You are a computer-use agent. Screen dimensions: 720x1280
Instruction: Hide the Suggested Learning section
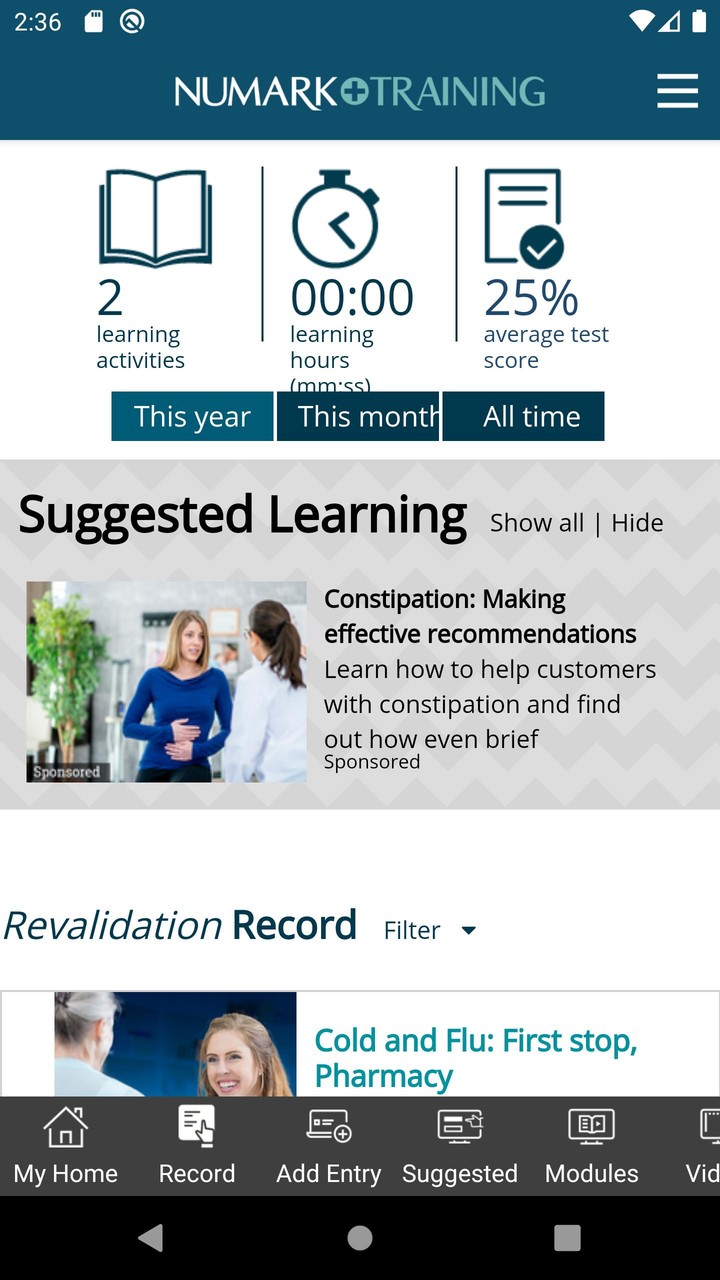click(637, 523)
